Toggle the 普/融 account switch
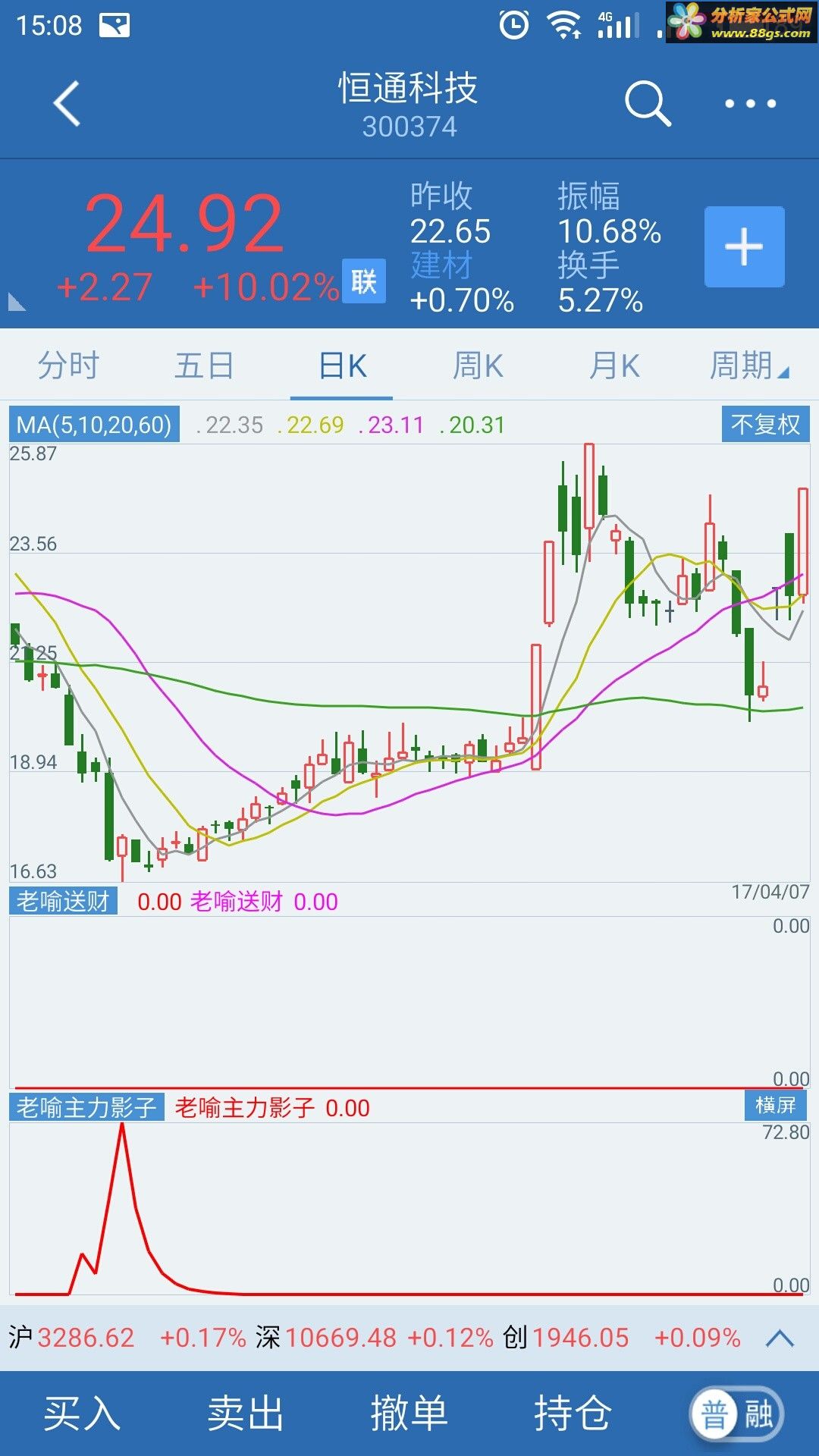 (736, 1414)
